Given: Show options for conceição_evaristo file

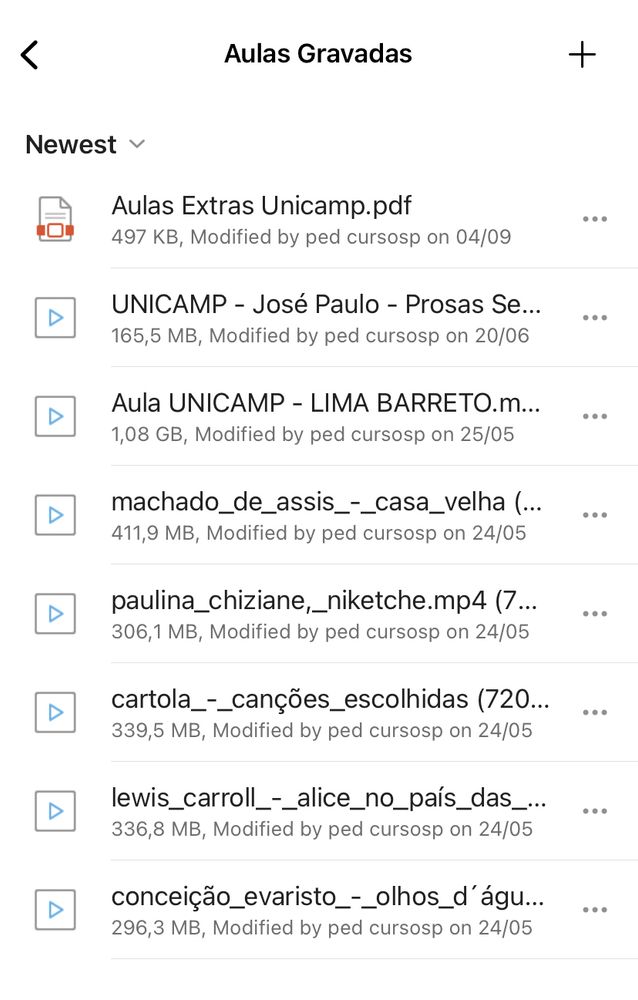Looking at the screenshot, I should click(x=595, y=910).
